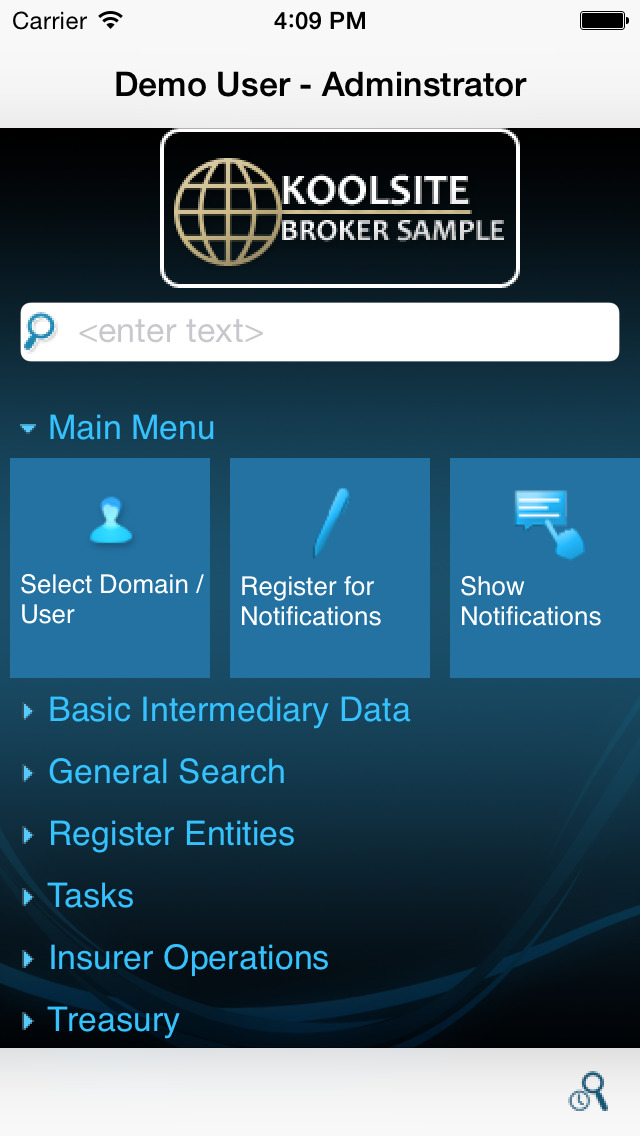Collapse the Main Menu section
The image size is (640, 1136).
pyautogui.click(x=117, y=427)
